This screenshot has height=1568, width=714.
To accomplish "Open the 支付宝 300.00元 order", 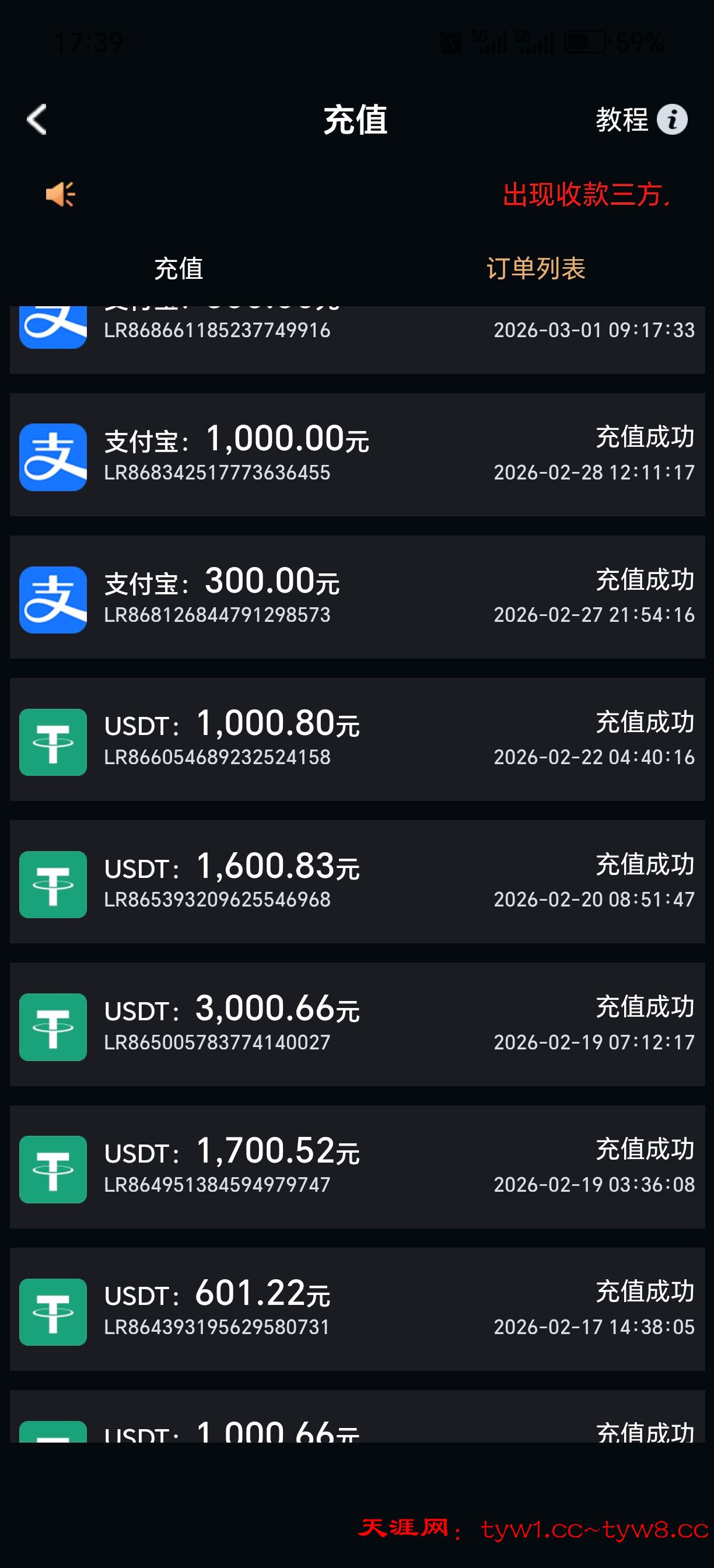I will (x=356, y=597).
